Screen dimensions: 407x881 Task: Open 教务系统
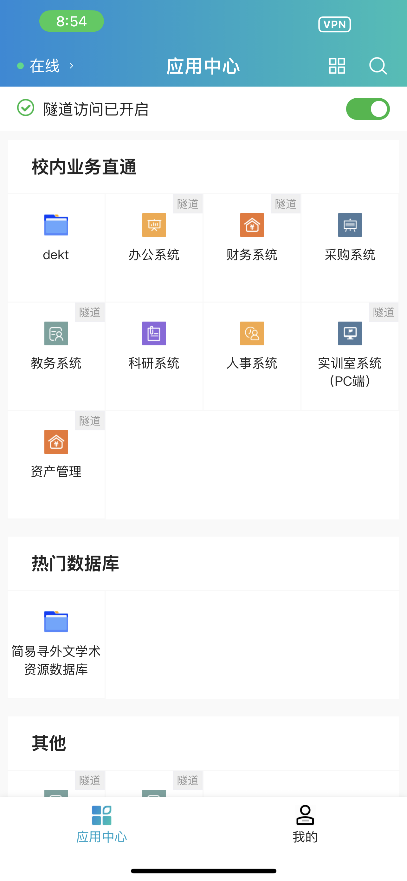point(56,356)
